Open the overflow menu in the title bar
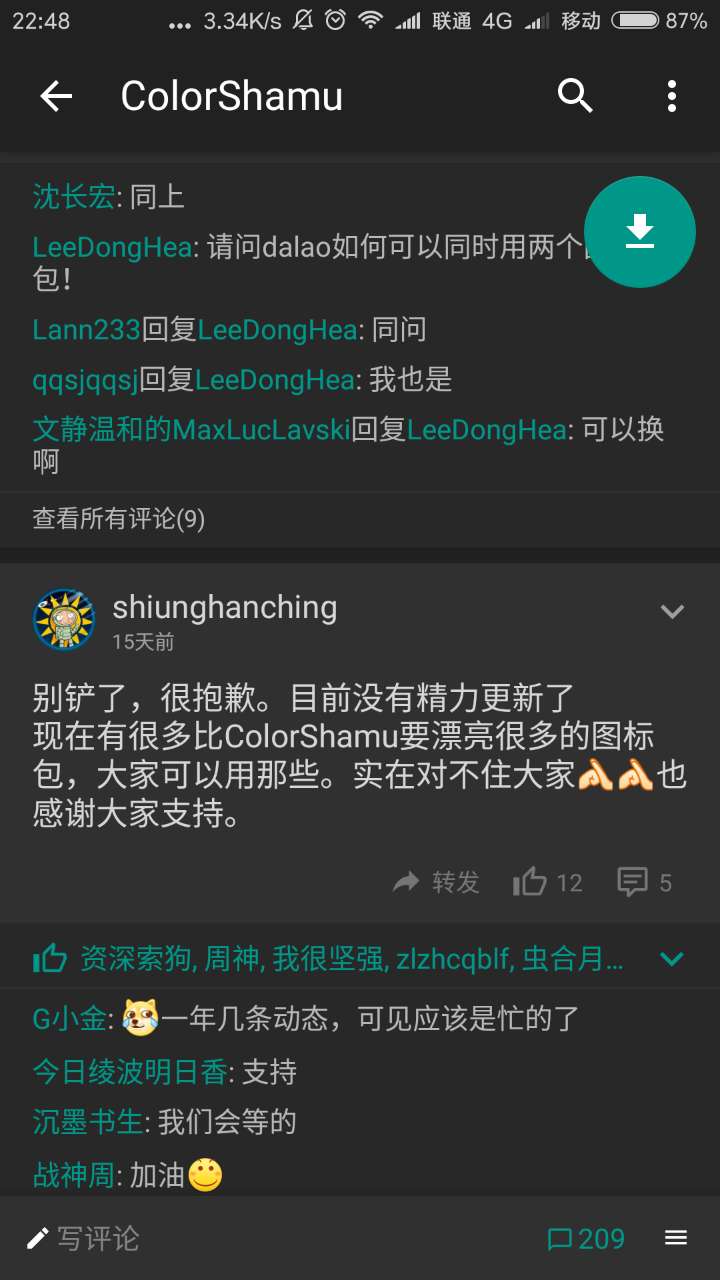Screen dimensions: 720x1280 point(672,96)
